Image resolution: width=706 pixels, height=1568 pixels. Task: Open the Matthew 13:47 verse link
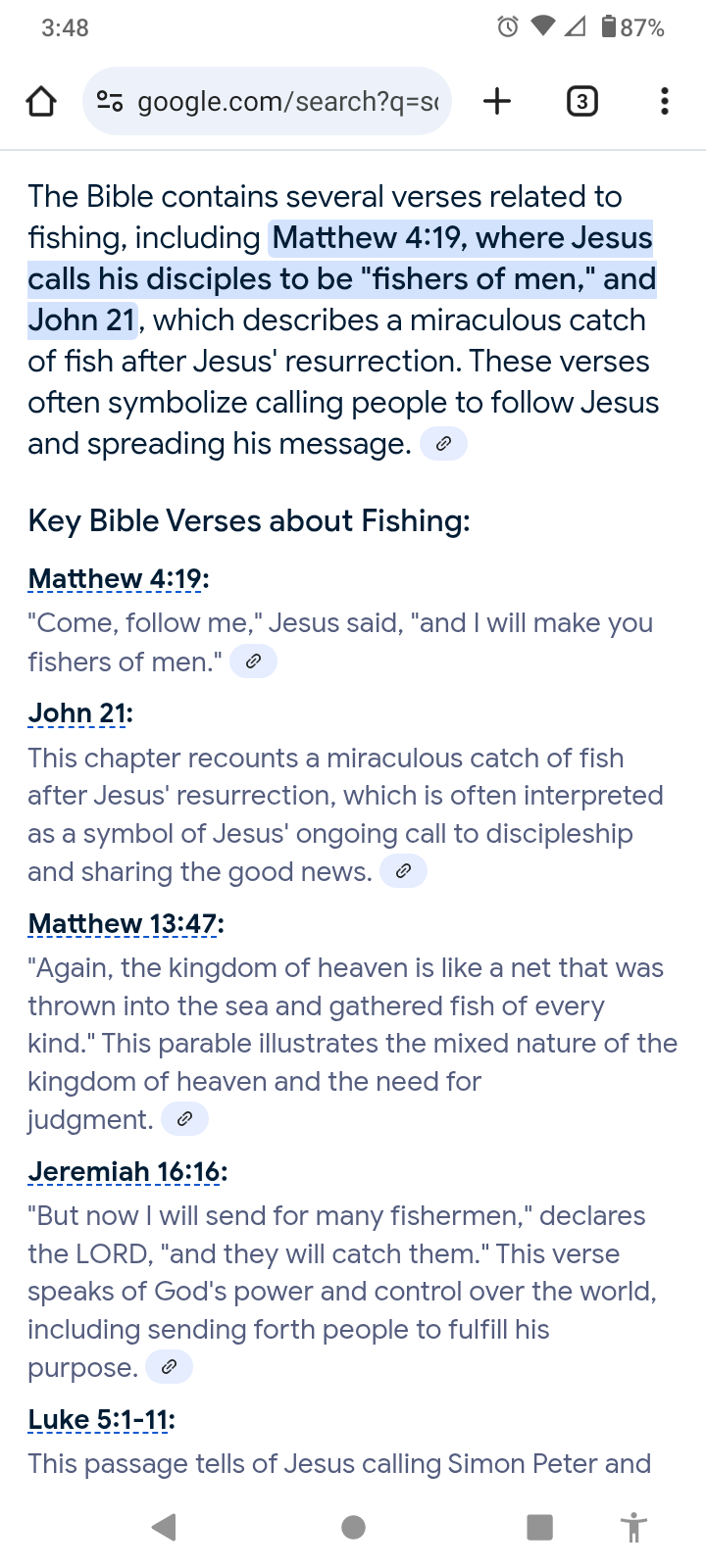tap(124, 924)
